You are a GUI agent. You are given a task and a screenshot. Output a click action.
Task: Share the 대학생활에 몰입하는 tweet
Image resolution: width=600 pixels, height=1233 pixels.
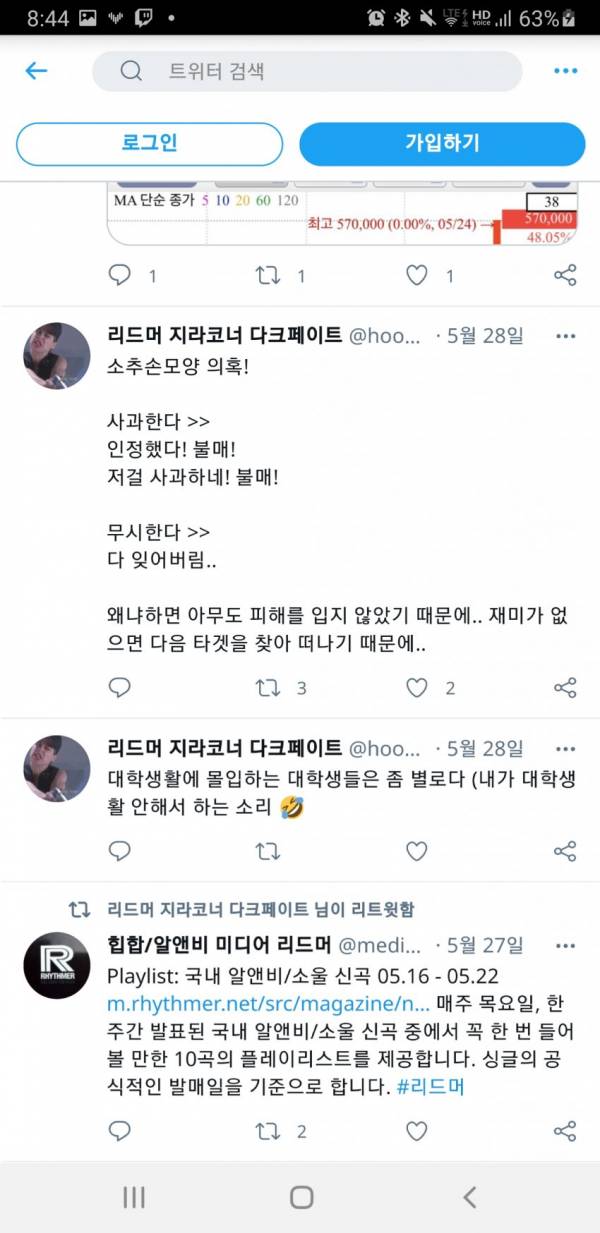point(565,851)
